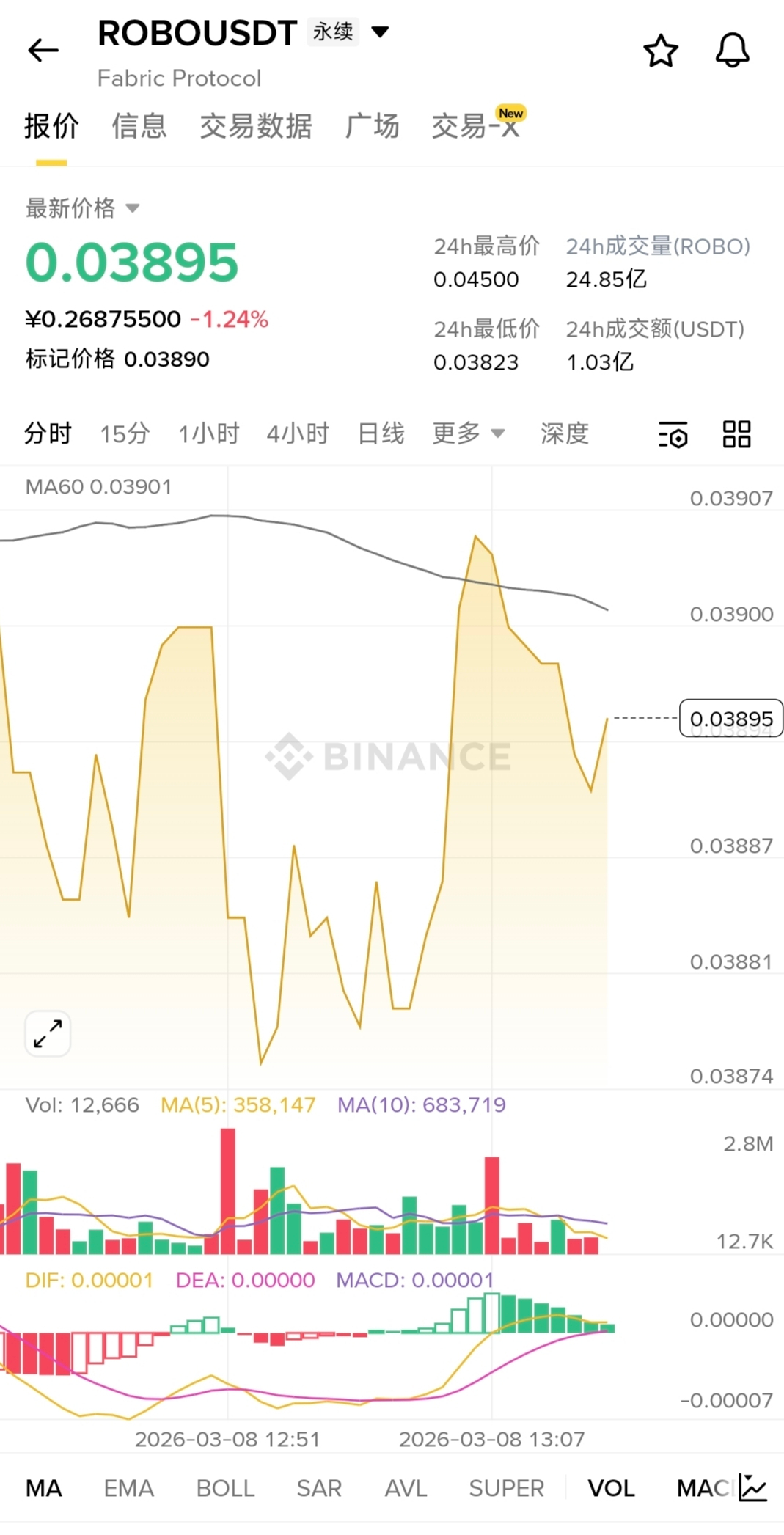
Task: Select the 日线 chart interval
Action: 381,433
